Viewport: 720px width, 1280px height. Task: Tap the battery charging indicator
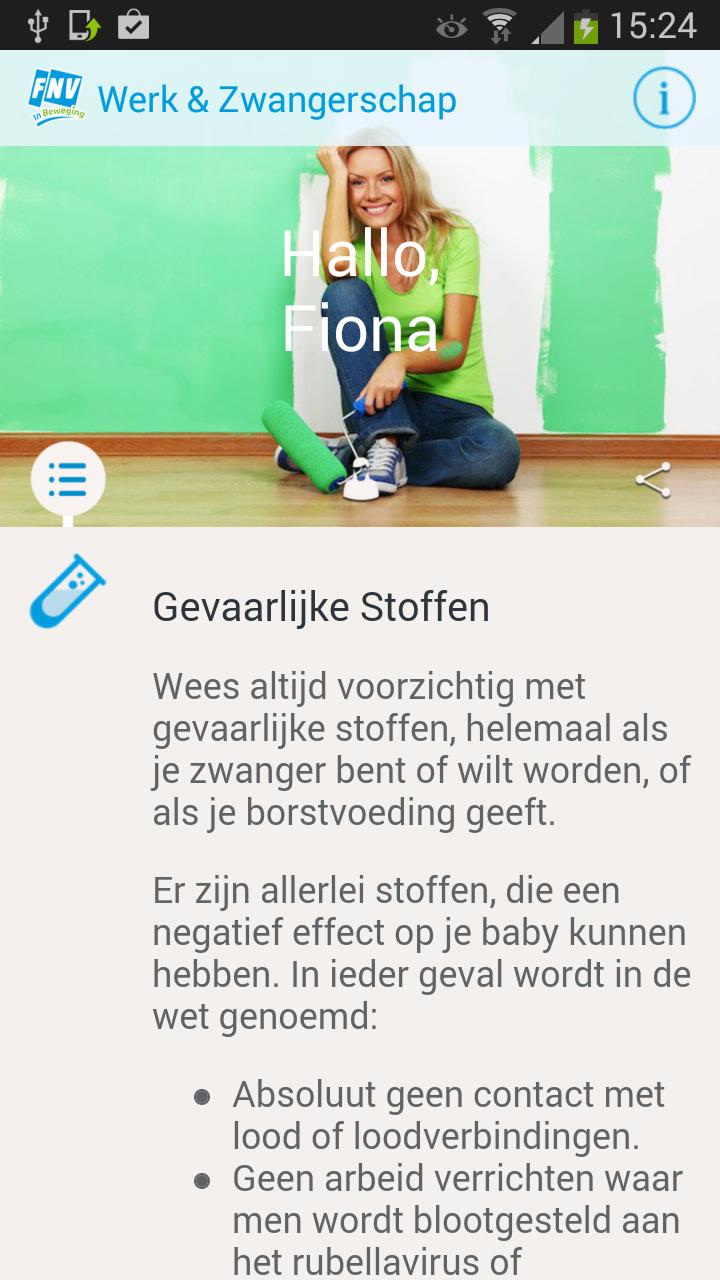pyautogui.click(x=585, y=25)
